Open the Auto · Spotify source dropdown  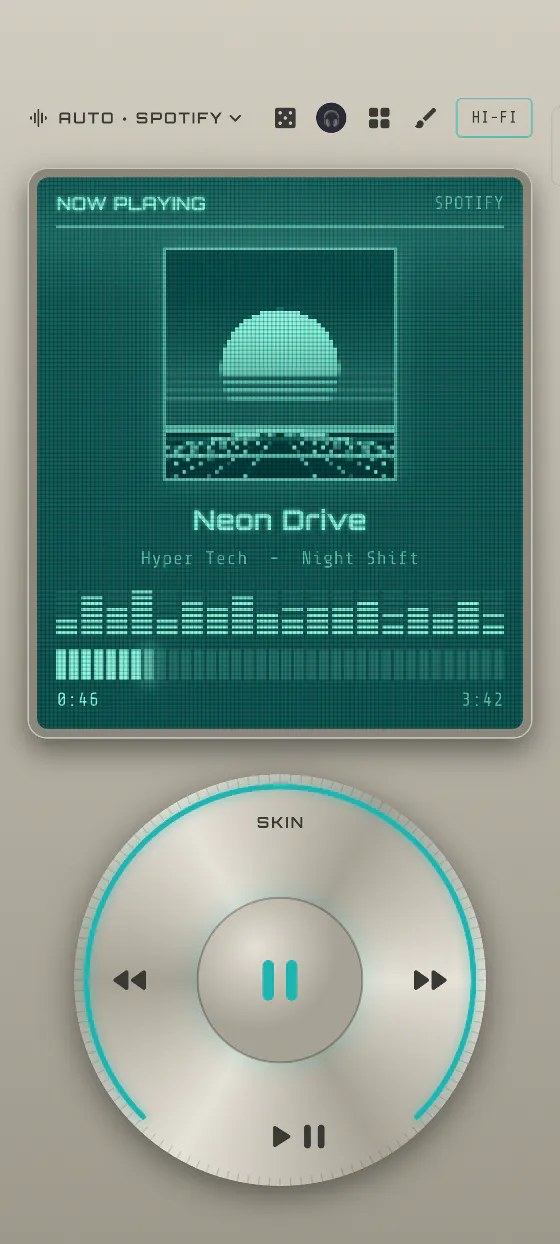coord(136,118)
